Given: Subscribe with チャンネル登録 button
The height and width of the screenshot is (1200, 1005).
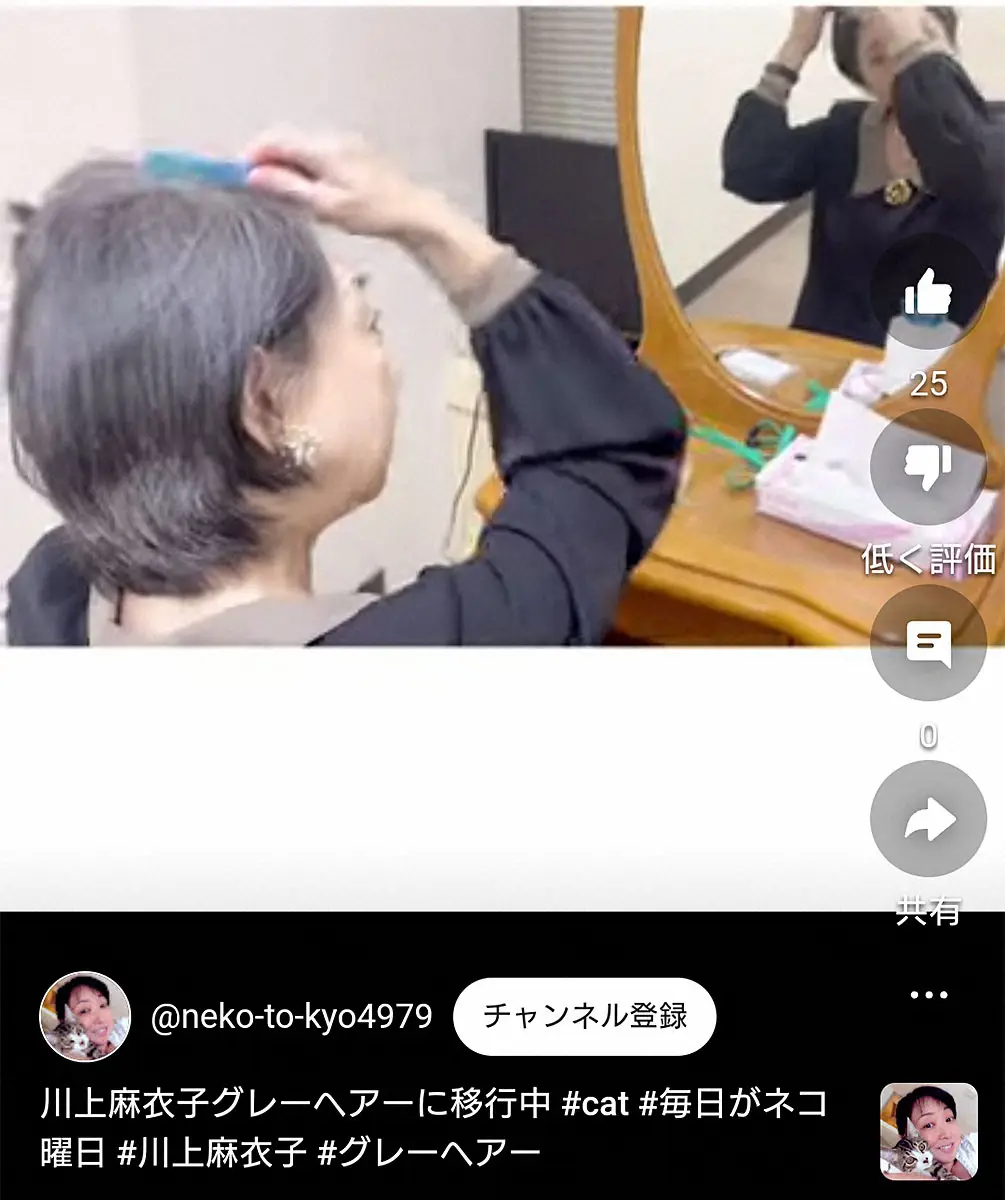Looking at the screenshot, I should tap(585, 1017).
